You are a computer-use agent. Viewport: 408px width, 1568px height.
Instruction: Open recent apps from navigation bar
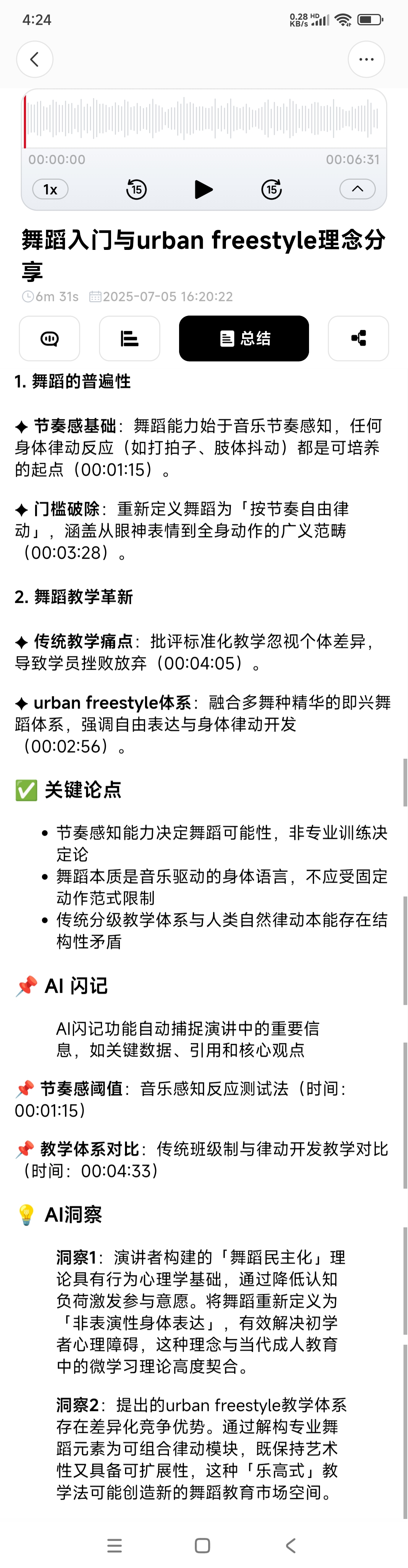pos(114,1545)
